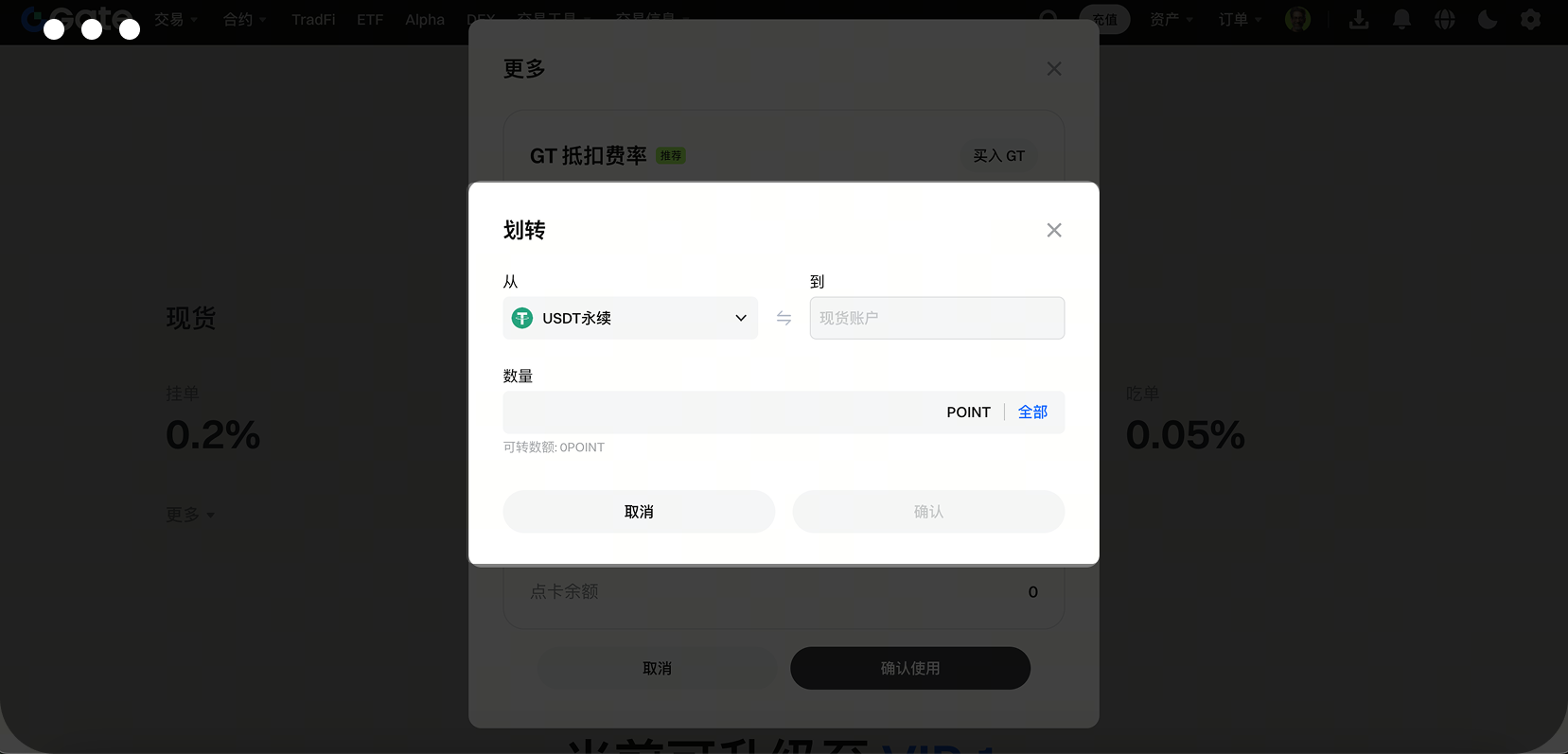The image size is (1568, 754).
Task: Close the 划转 transfer dialog
Action: (1054, 230)
